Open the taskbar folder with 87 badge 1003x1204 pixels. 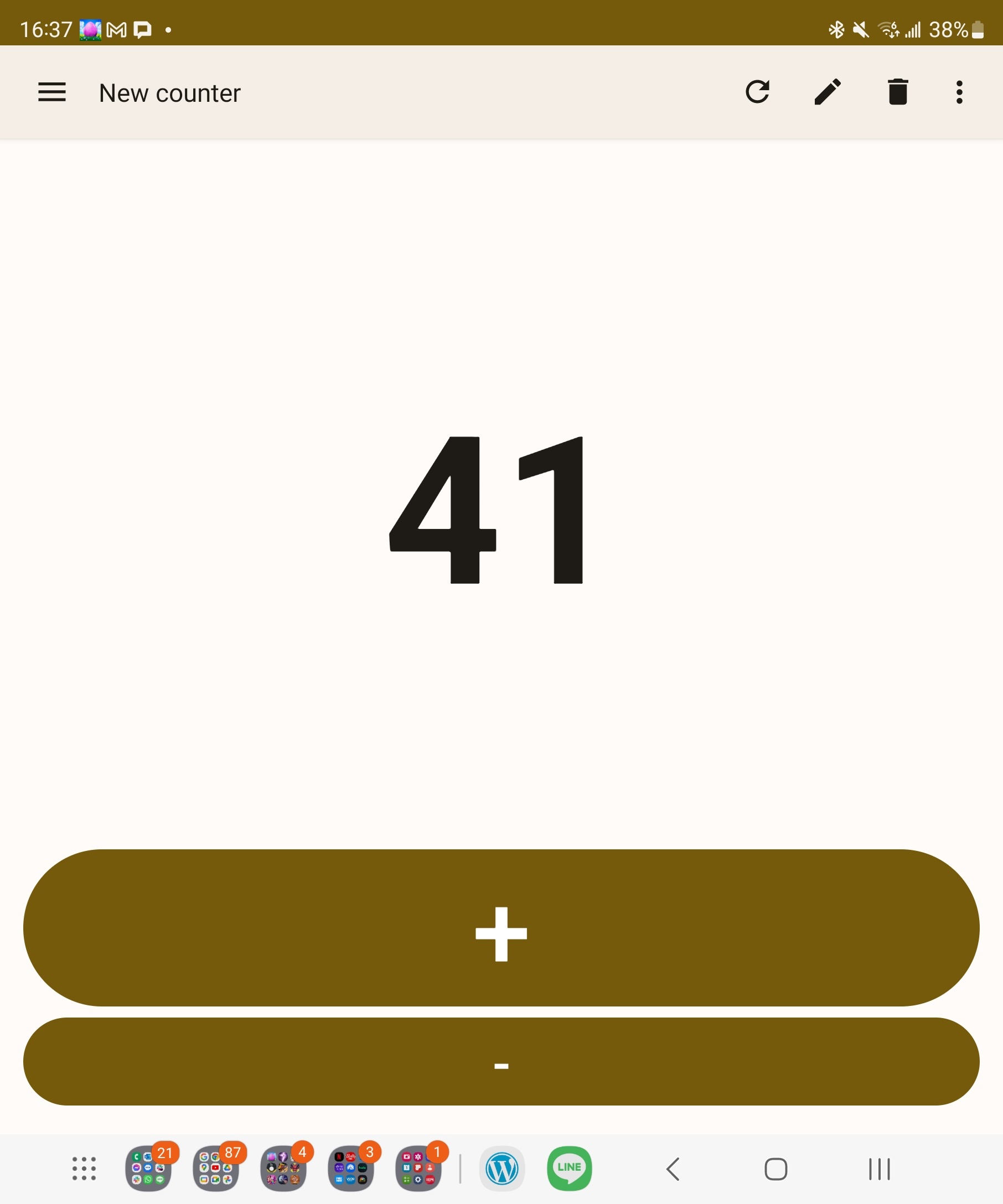coord(216,1169)
